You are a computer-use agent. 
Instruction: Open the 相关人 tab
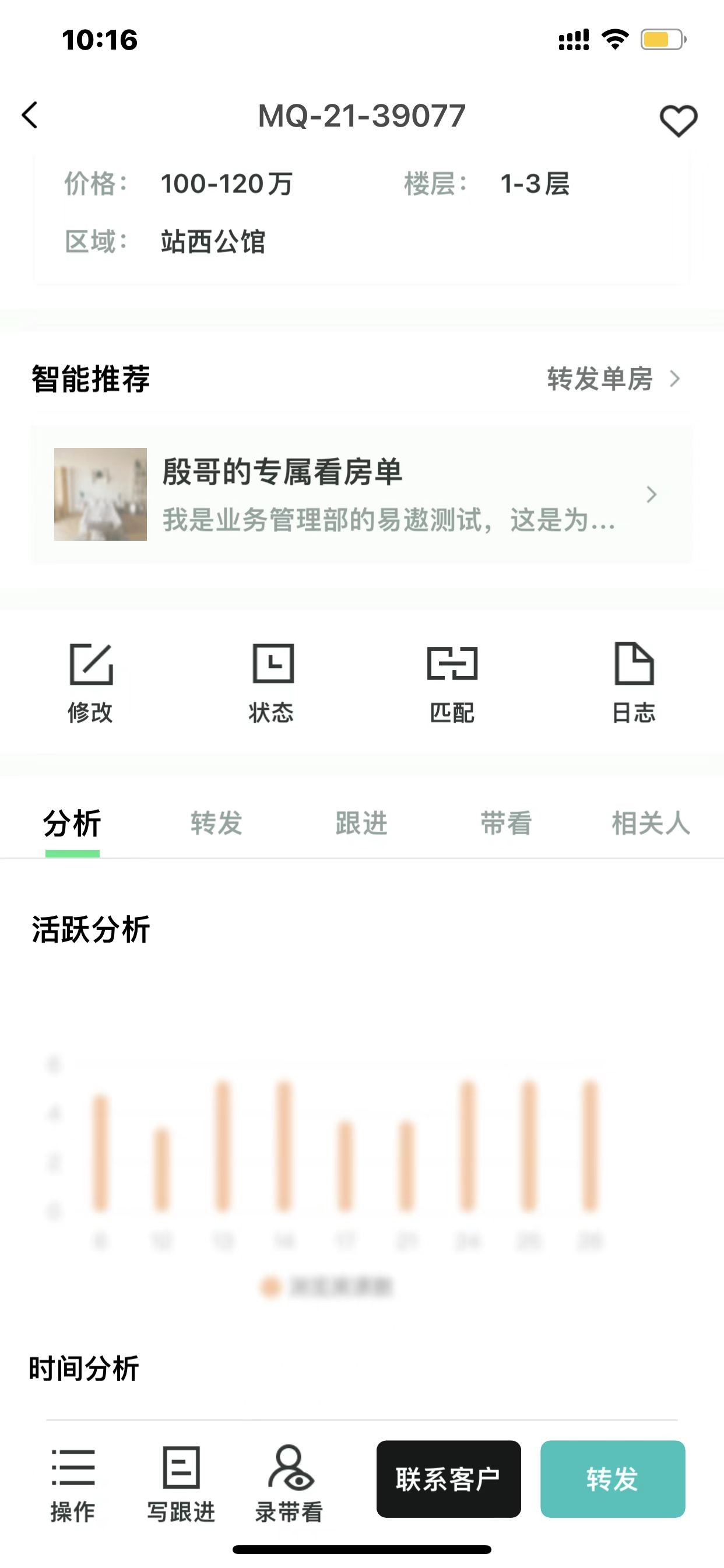651,823
